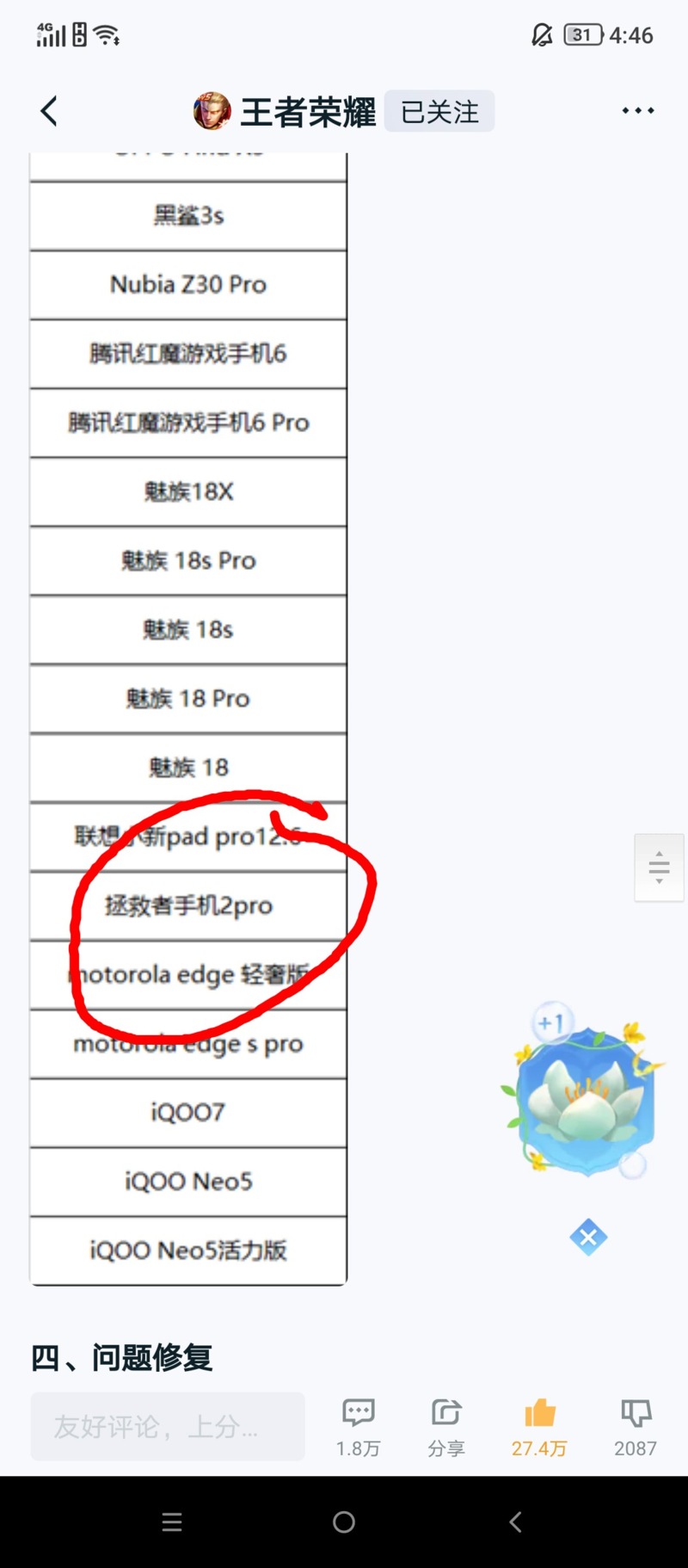Image resolution: width=688 pixels, height=1568 pixels.
Task: Tap the system home button
Action: pos(344,1522)
